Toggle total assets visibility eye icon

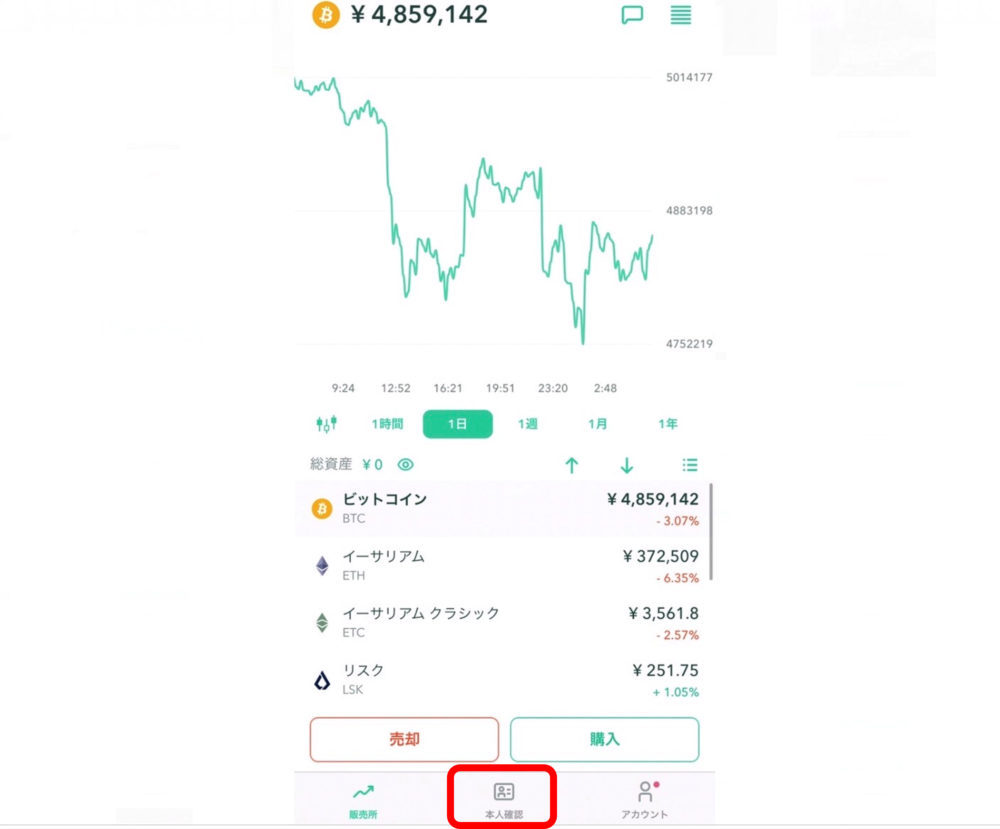(406, 464)
